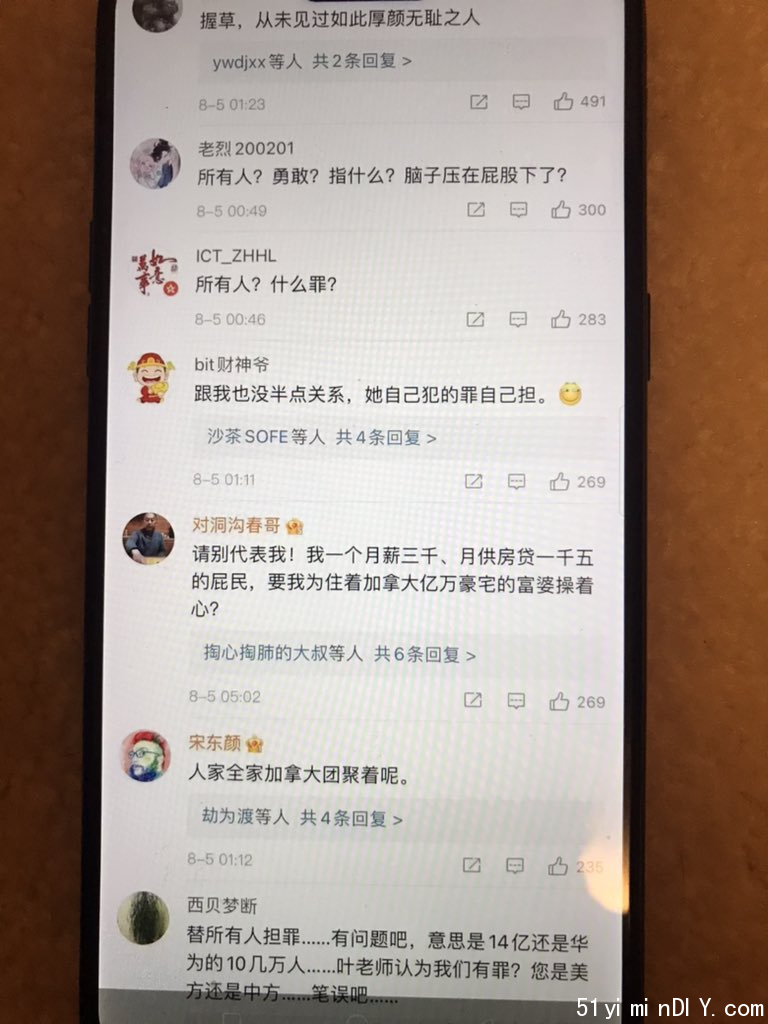
Task: Open 宋东颜's profile avatar
Action: [147, 756]
